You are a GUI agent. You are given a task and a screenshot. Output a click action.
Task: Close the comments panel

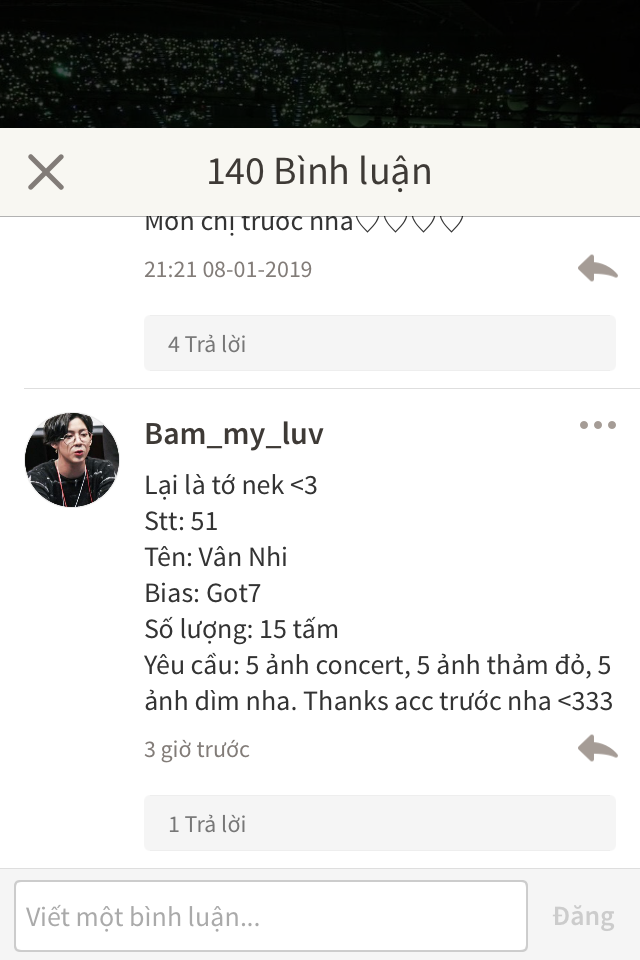pos(46,172)
